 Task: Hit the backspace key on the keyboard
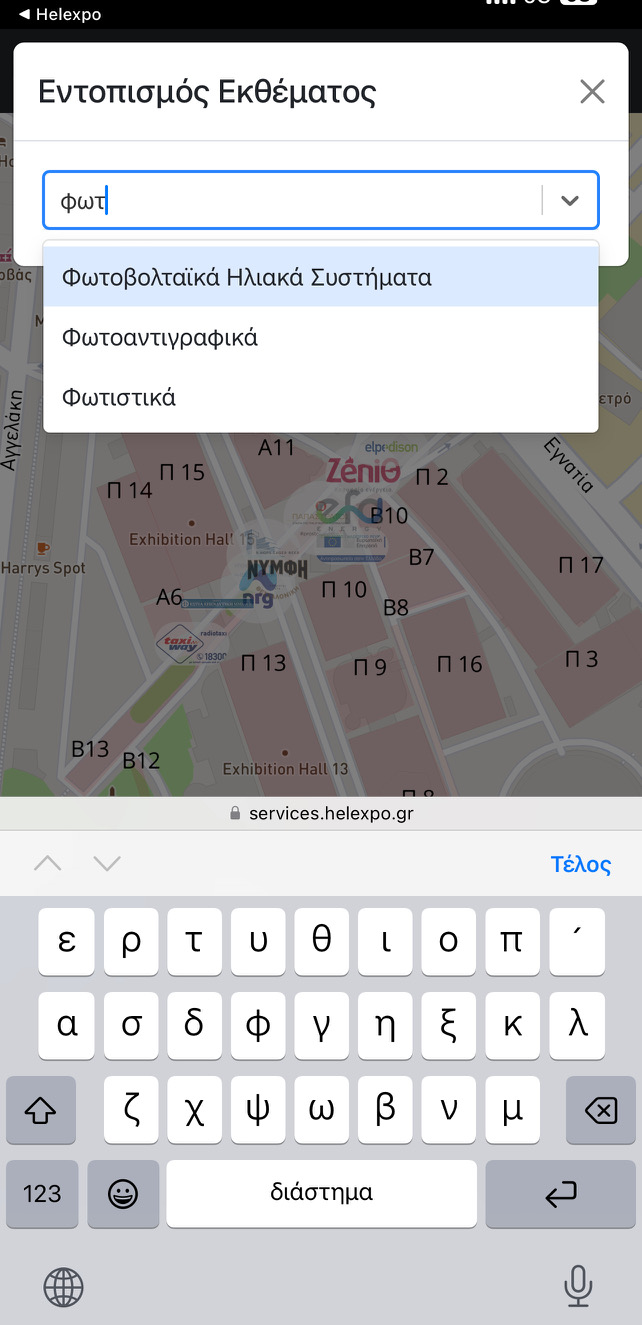pos(600,1110)
